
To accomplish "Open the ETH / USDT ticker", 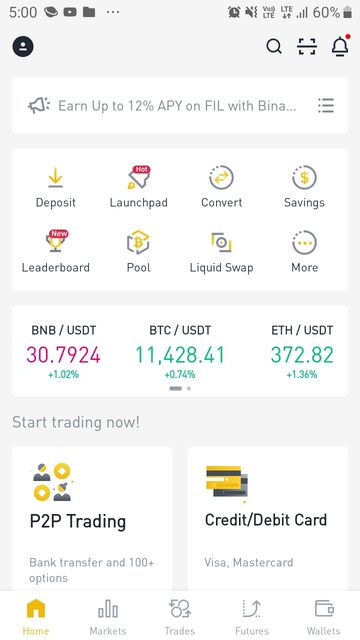I will point(302,351).
